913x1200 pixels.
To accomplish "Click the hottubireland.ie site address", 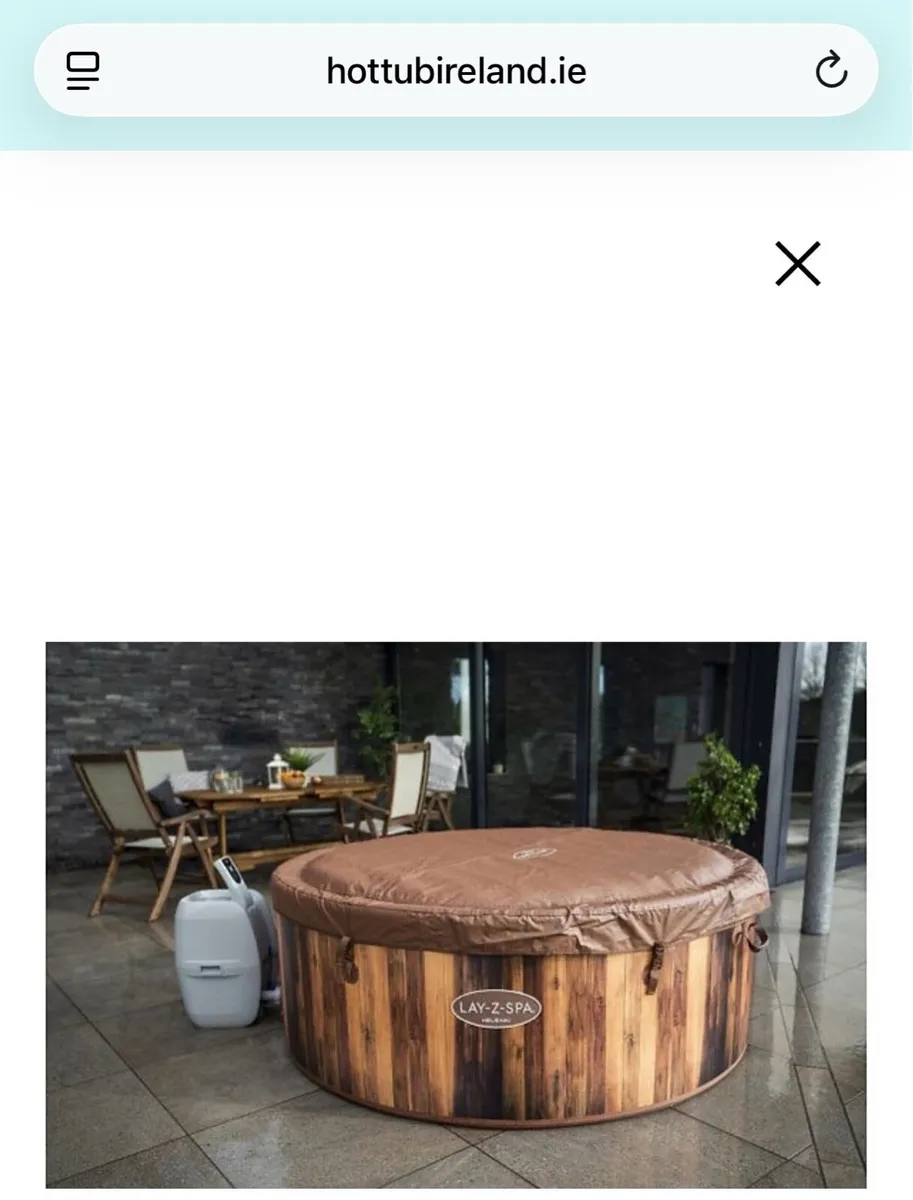I will pos(456,70).
